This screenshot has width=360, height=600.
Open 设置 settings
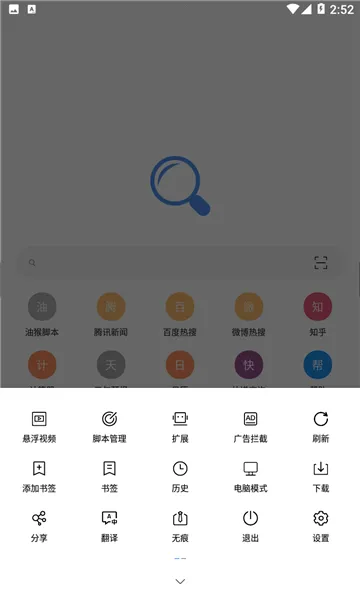pyautogui.click(x=321, y=526)
